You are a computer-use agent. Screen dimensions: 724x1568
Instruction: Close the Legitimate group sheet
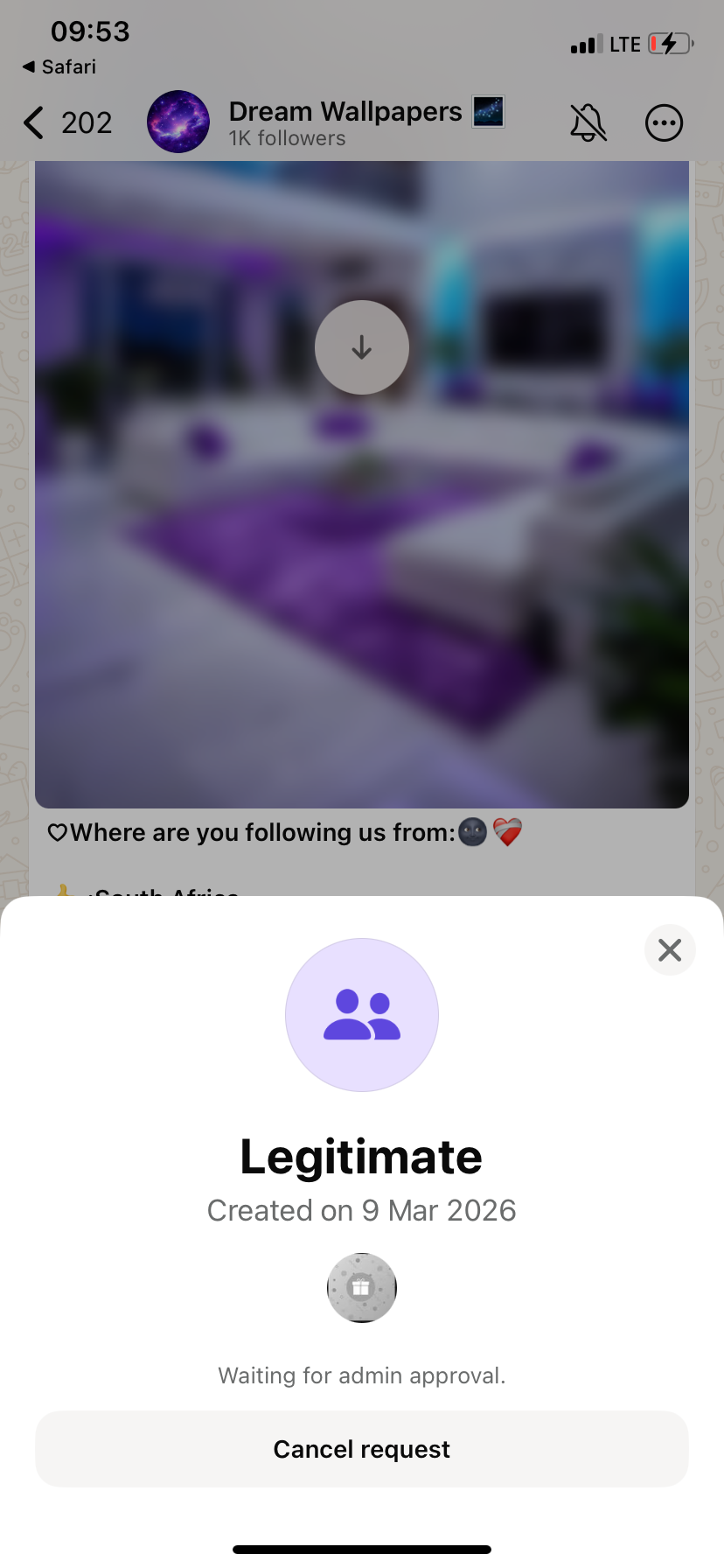coord(670,949)
